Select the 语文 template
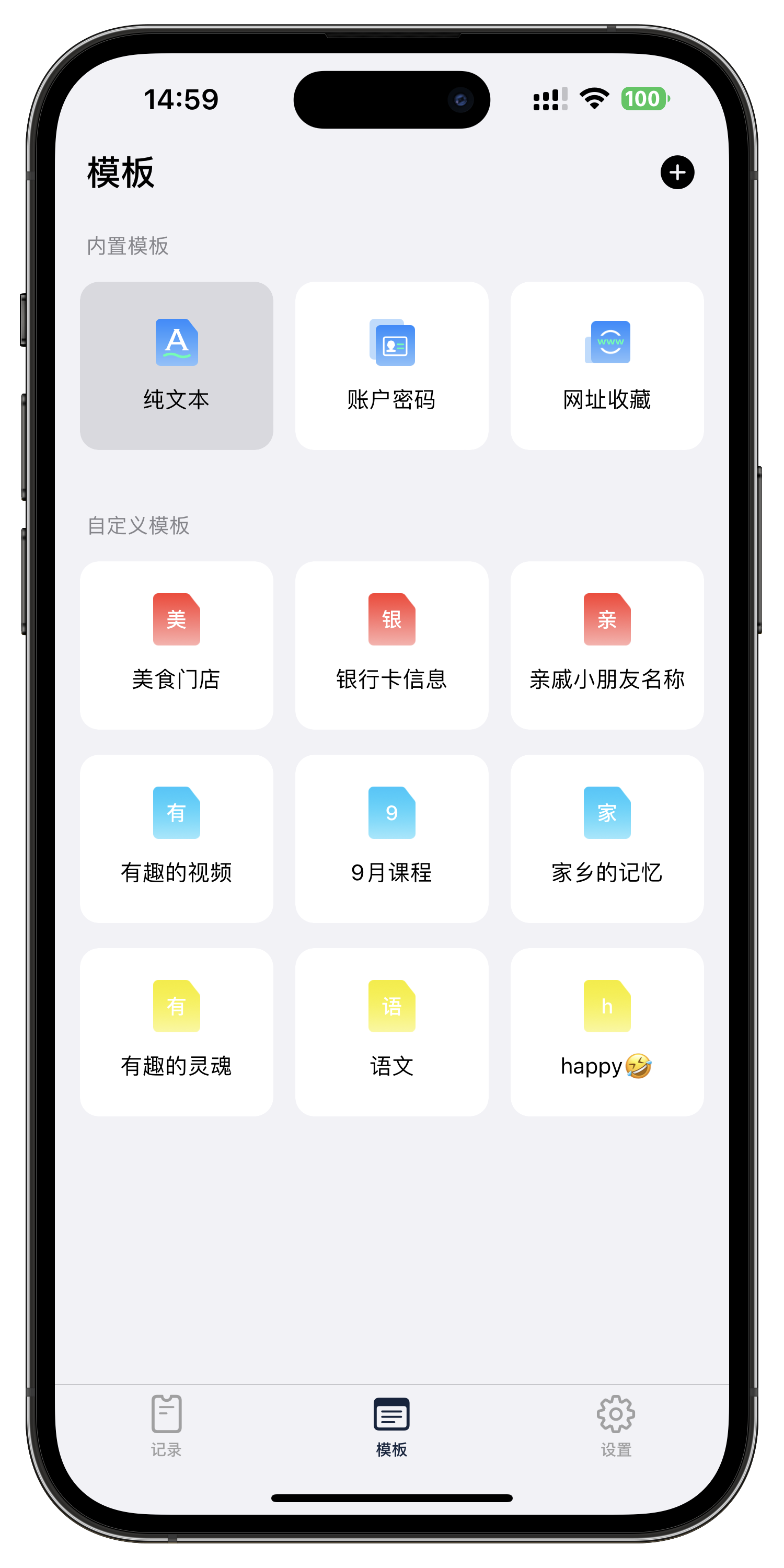Viewport: 784px width, 1568px height. 391,1032
